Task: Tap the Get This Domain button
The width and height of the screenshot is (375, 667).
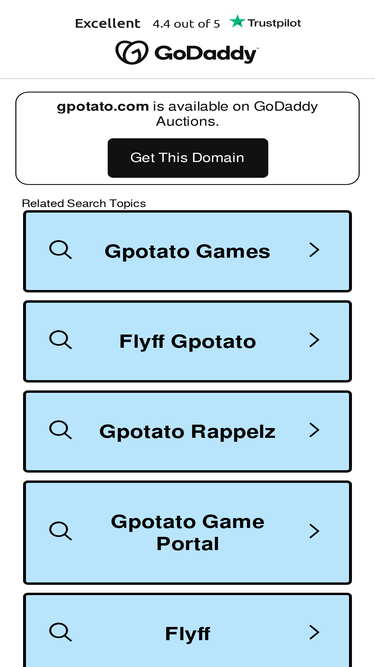Action: pyautogui.click(x=188, y=158)
